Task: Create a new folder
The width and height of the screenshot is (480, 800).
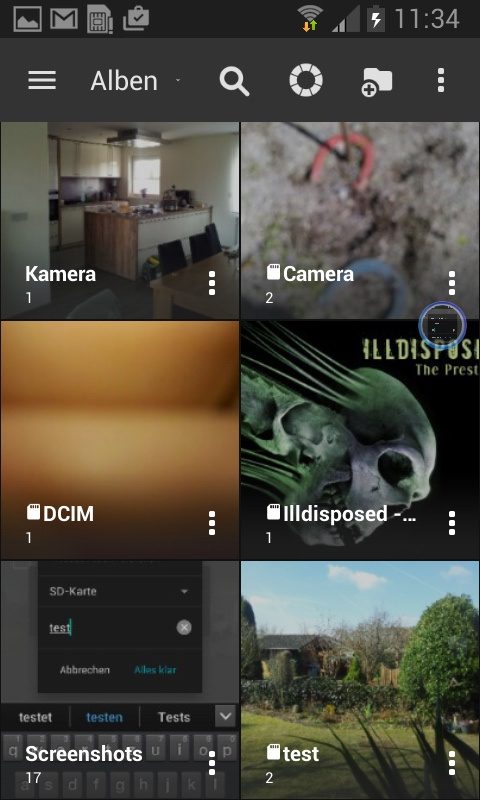Action: [x=377, y=82]
